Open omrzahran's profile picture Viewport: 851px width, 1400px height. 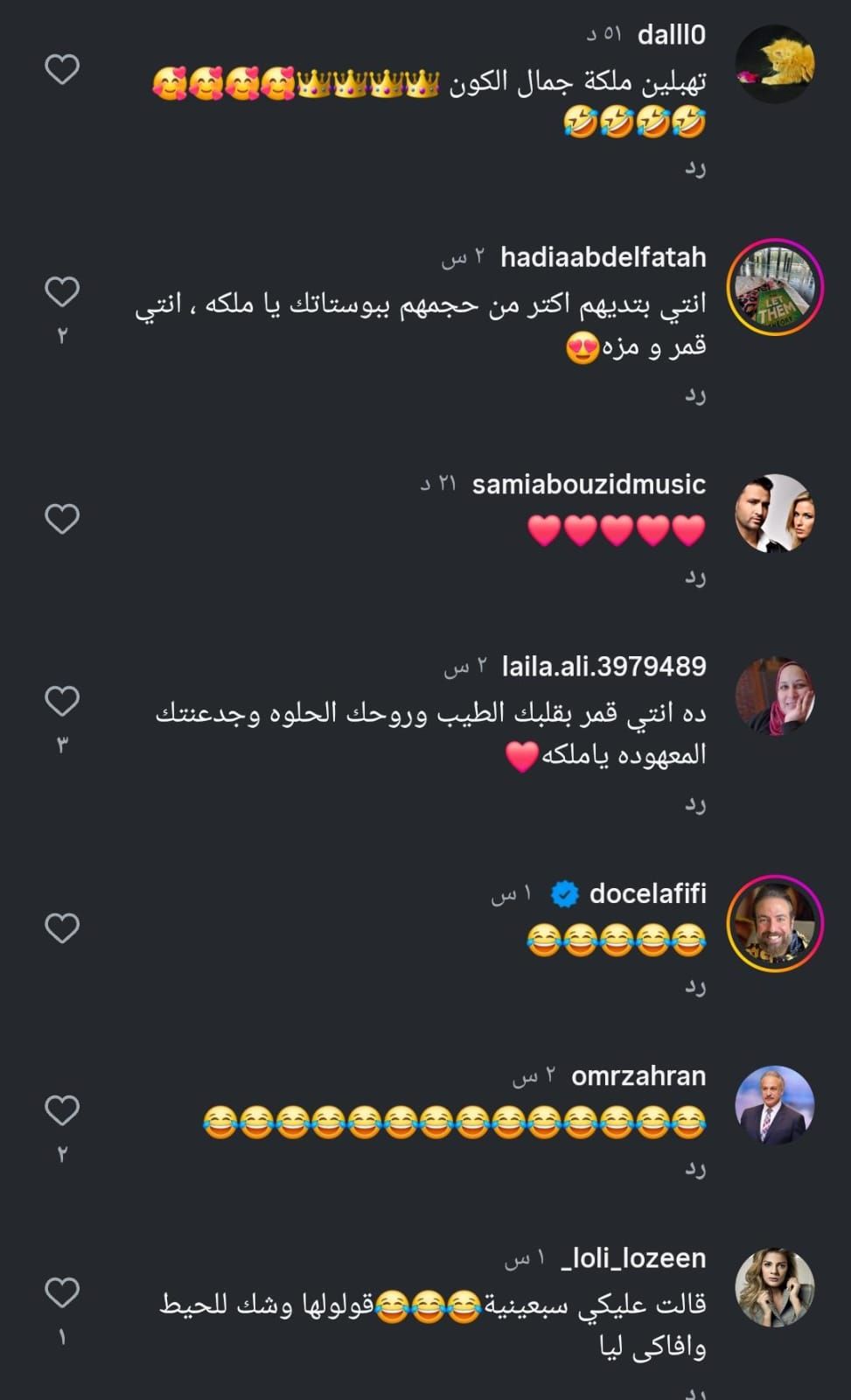pos(775,1105)
